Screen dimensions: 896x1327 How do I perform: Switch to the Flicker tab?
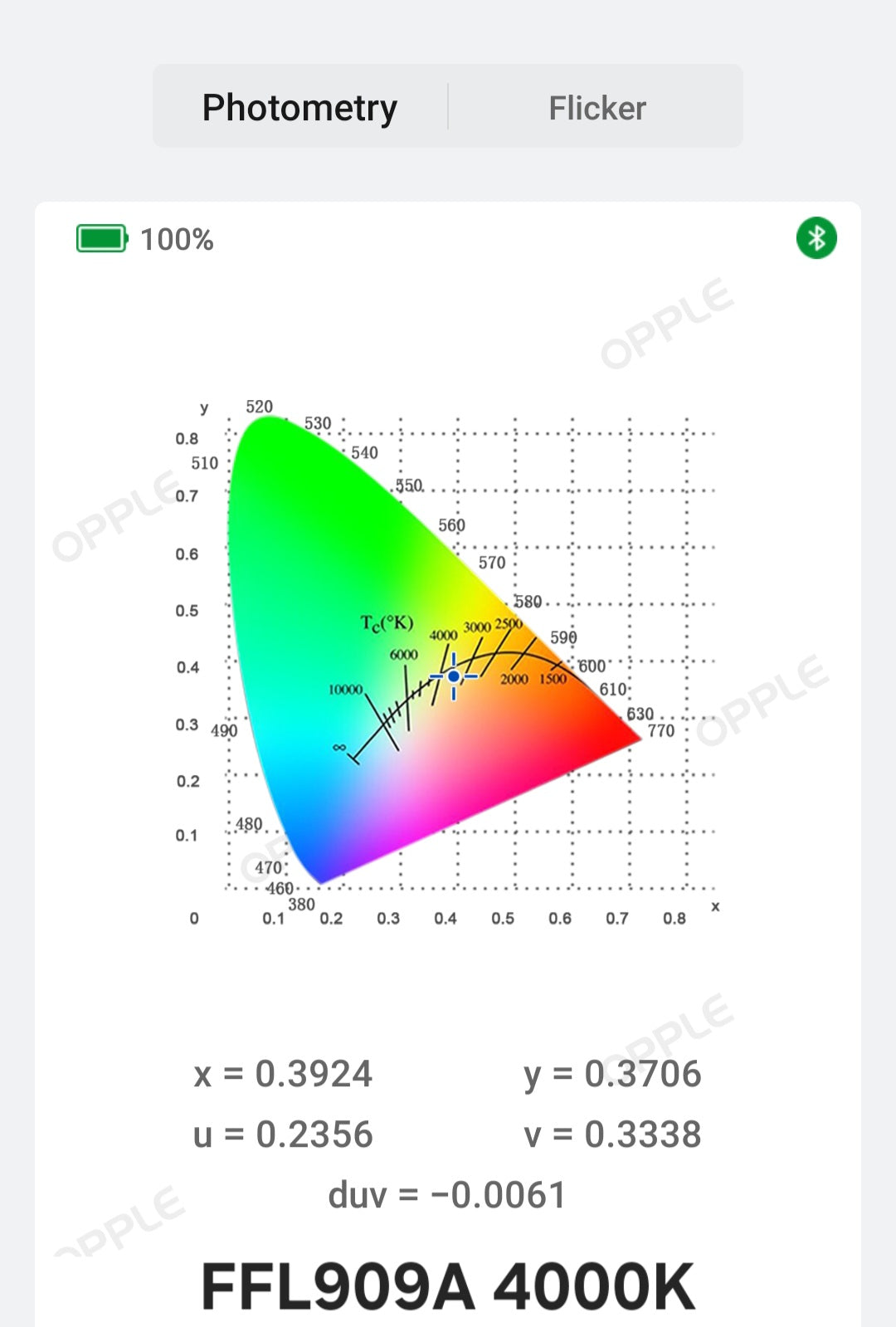click(597, 108)
